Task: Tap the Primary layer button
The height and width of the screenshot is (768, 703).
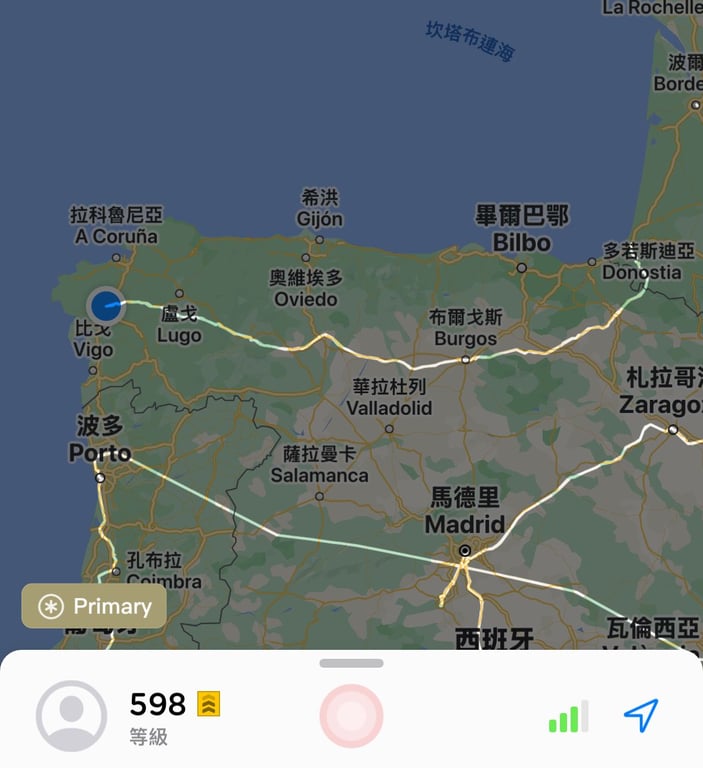Action: [94, 606]
